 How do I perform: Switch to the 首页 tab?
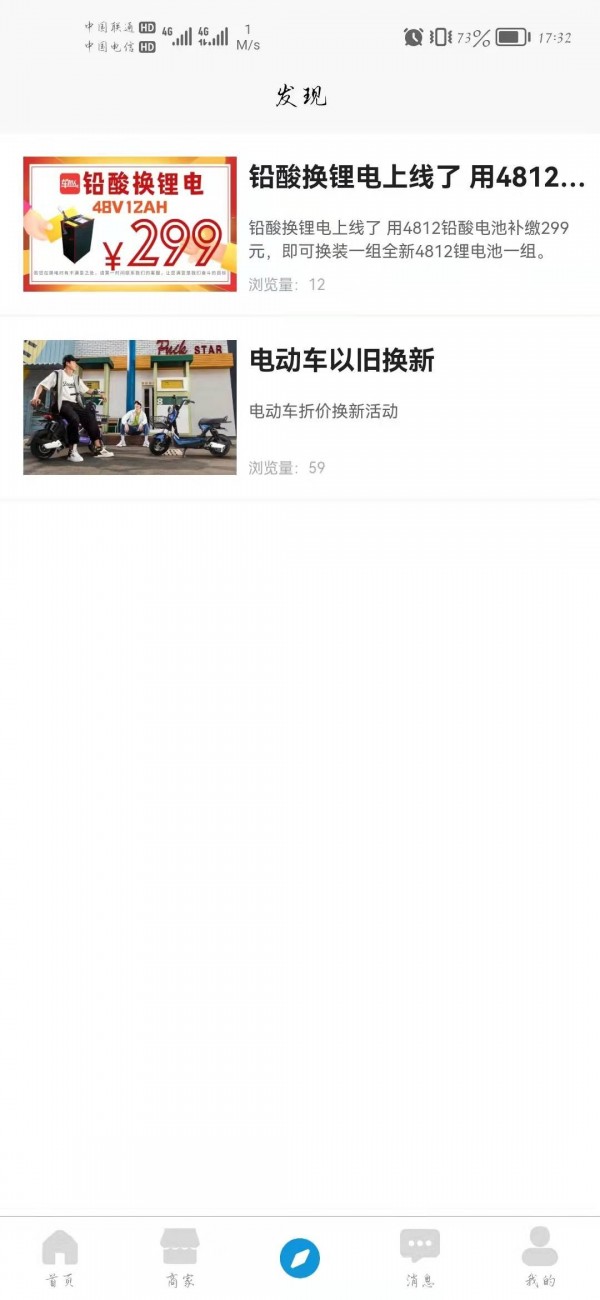60,1257
